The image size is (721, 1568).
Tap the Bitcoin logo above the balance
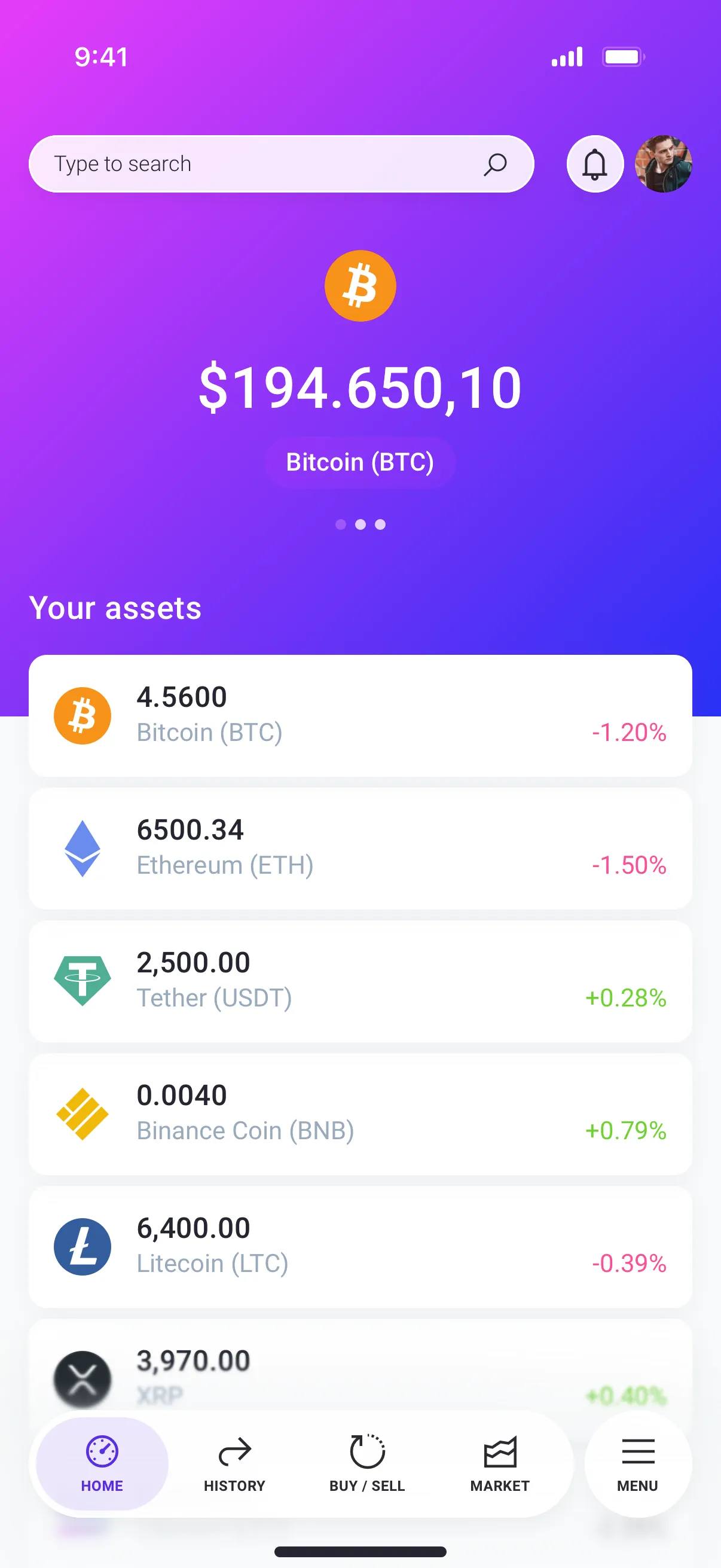coord(360,285)
